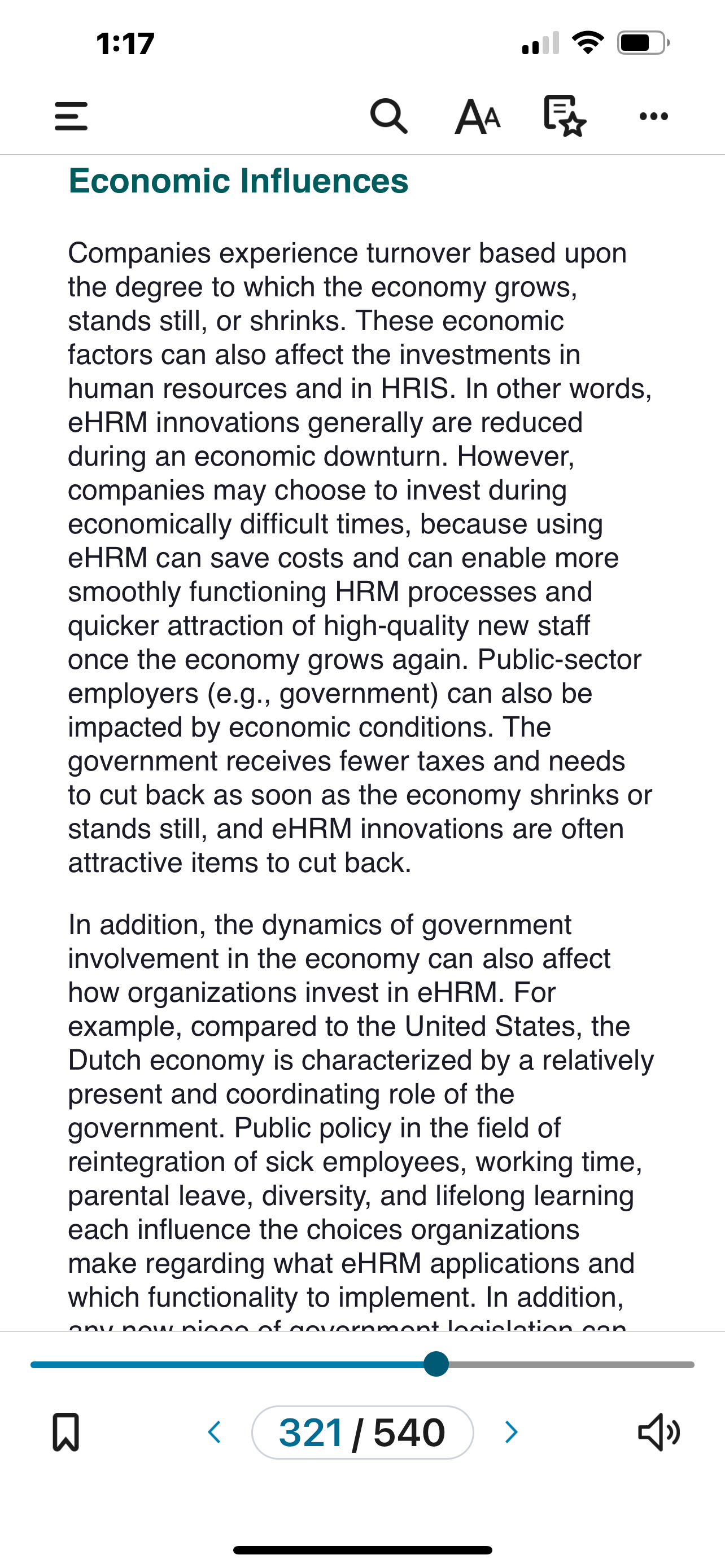Open the three-dot overflow menu

click(x=654, y=116)
